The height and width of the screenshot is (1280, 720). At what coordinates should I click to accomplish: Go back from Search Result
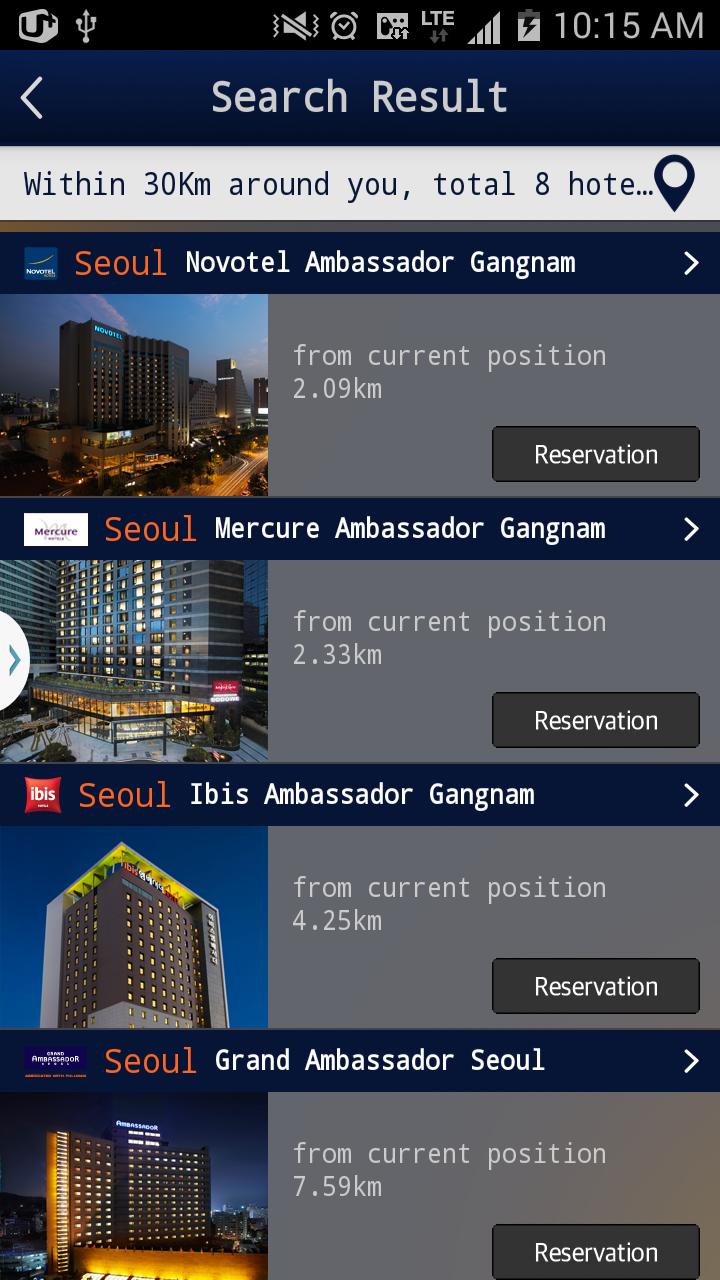(x=33, y=98)
